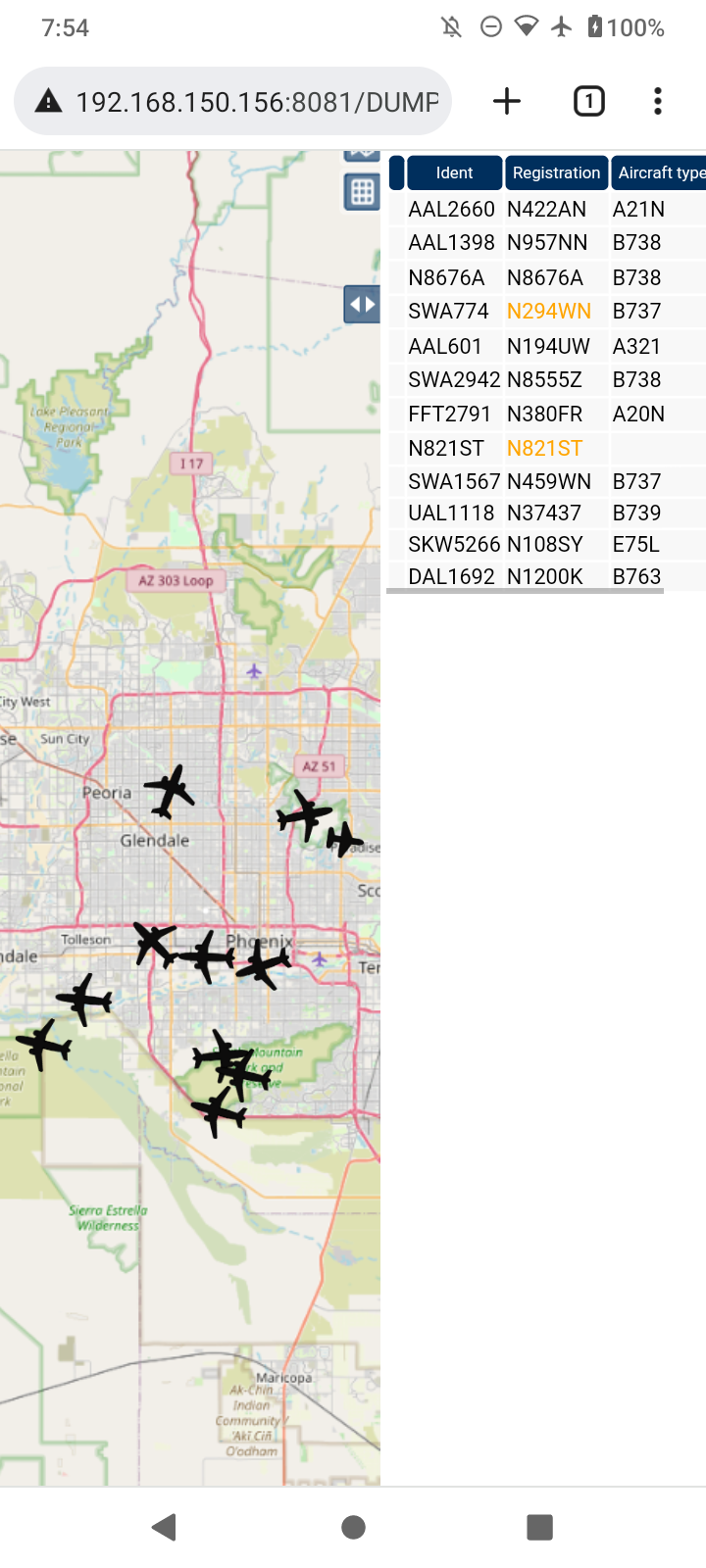The height and width of the screenshot is (1568, 706).
Task: Toggle the sidebar with the arrows button
Action: pos(362,305)
